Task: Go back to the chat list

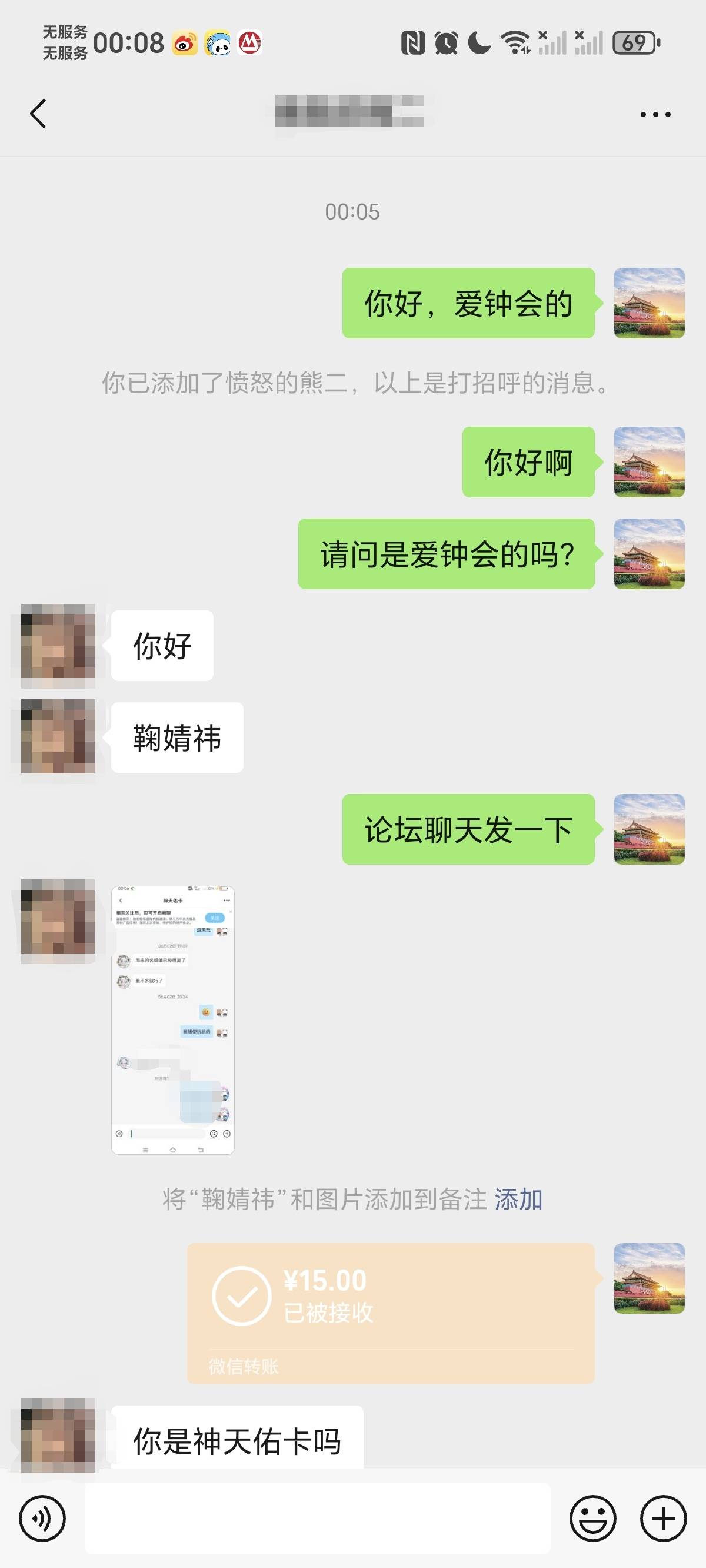Action: tap(38, 114)
